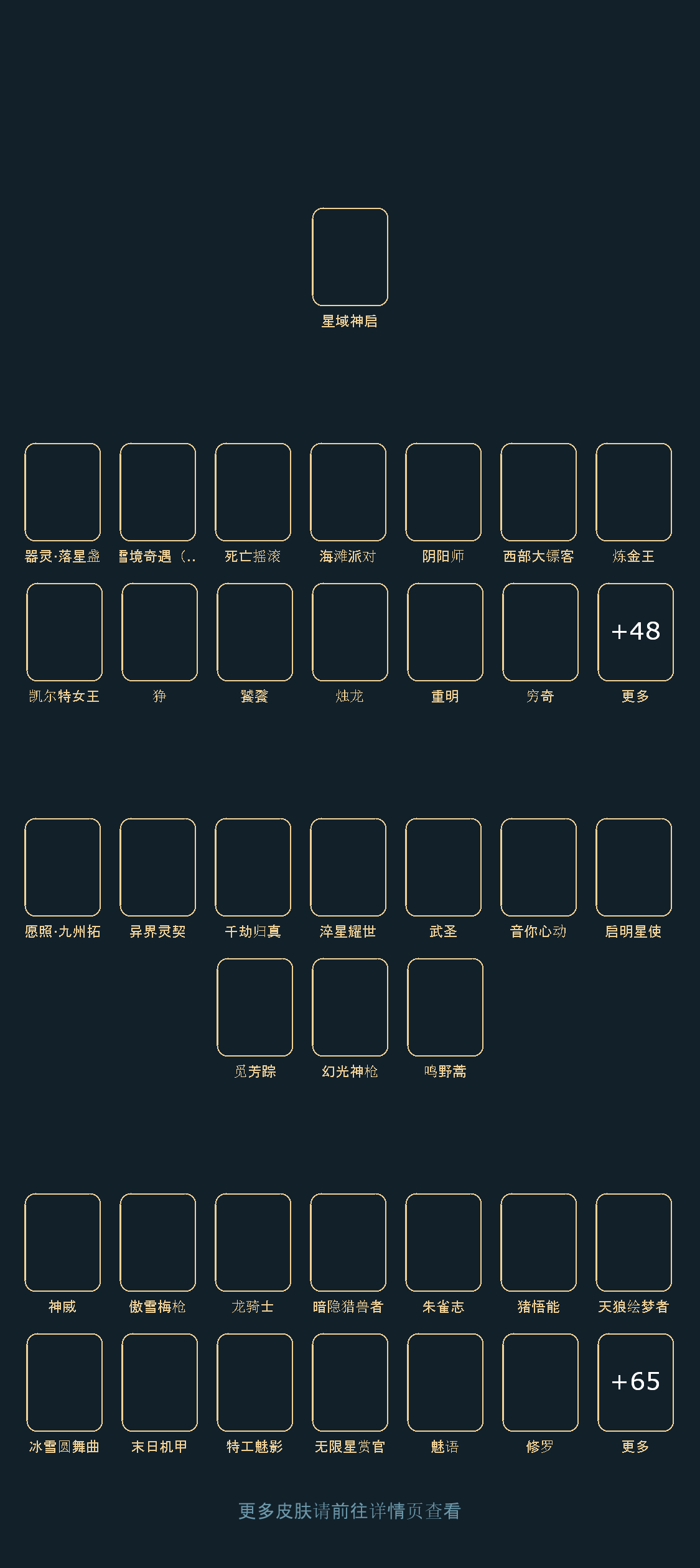Select the 武圣 skin tile
Viewport: 700px width, 1568px height.
pyautogui.click(x=443, y=867)
